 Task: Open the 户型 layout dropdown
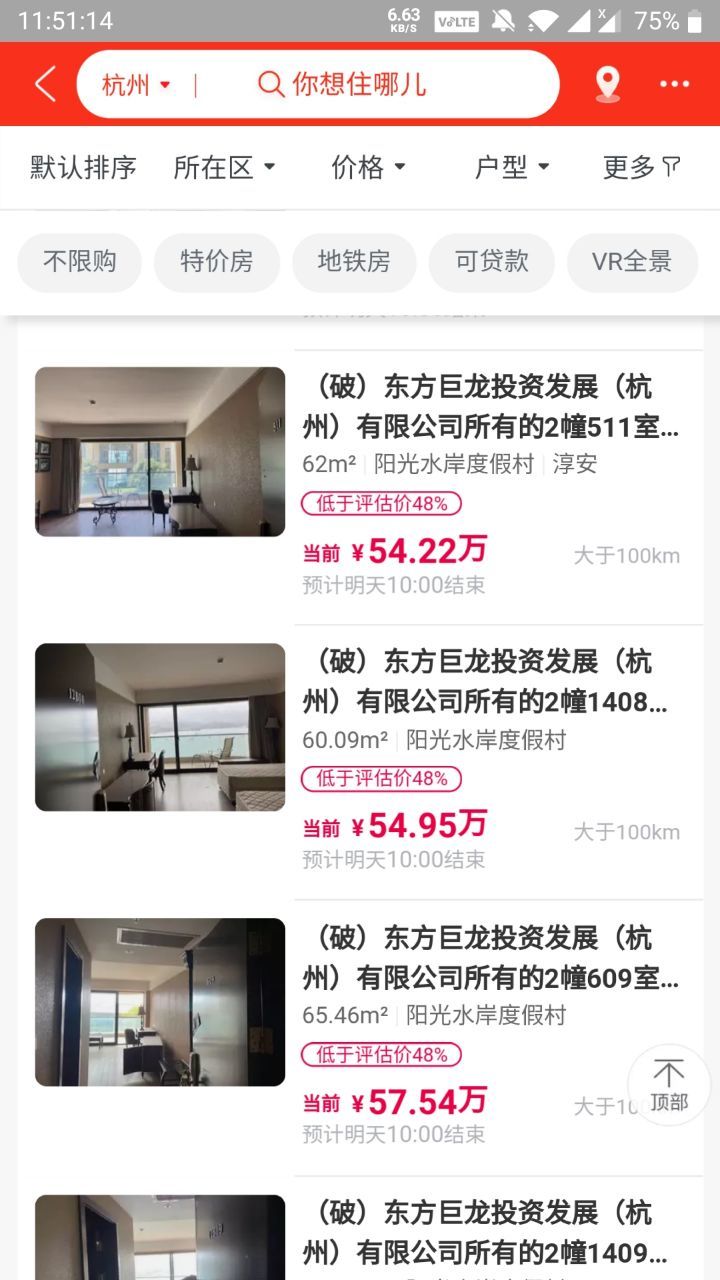512,167
